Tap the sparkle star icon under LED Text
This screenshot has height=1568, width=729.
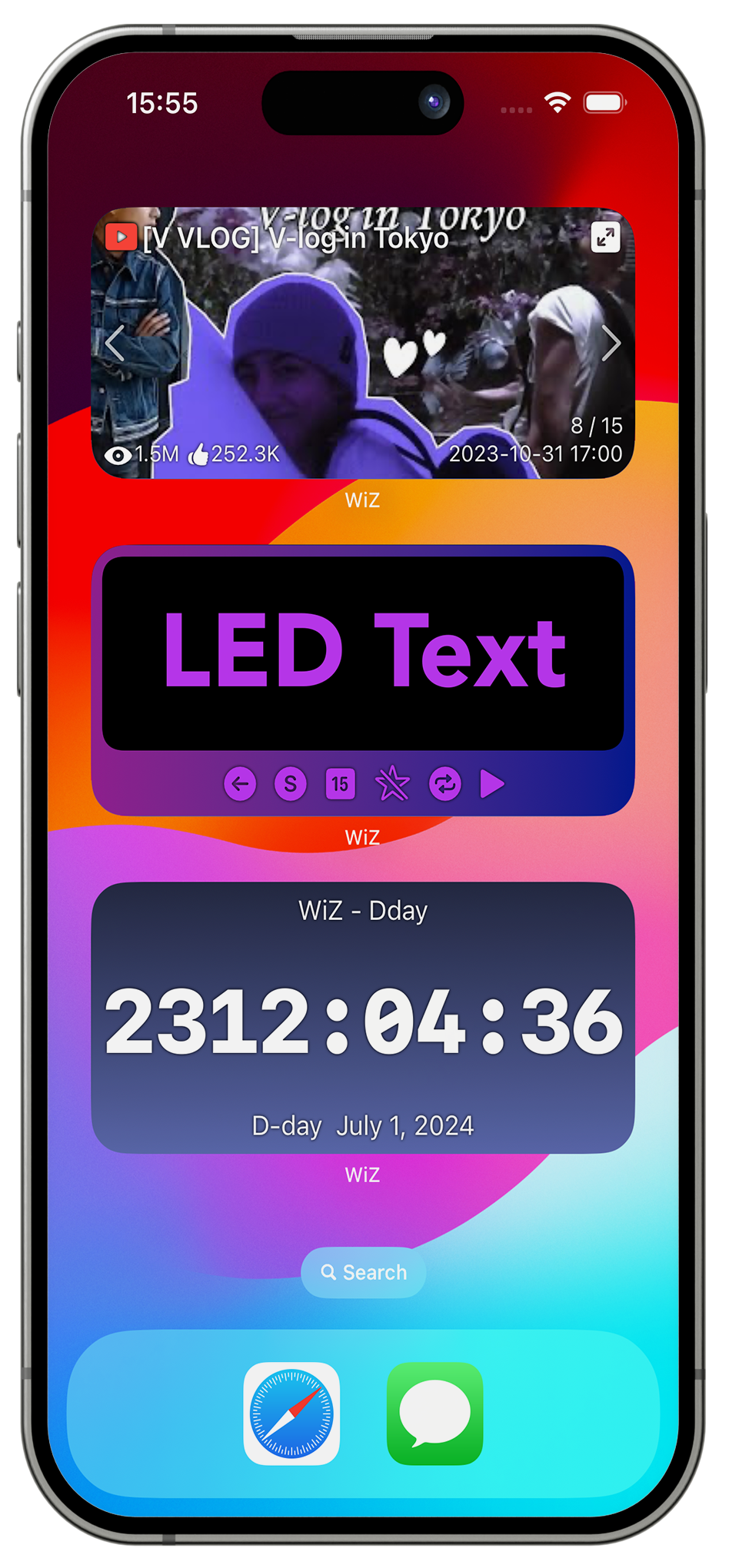click(x=392, y=784)
